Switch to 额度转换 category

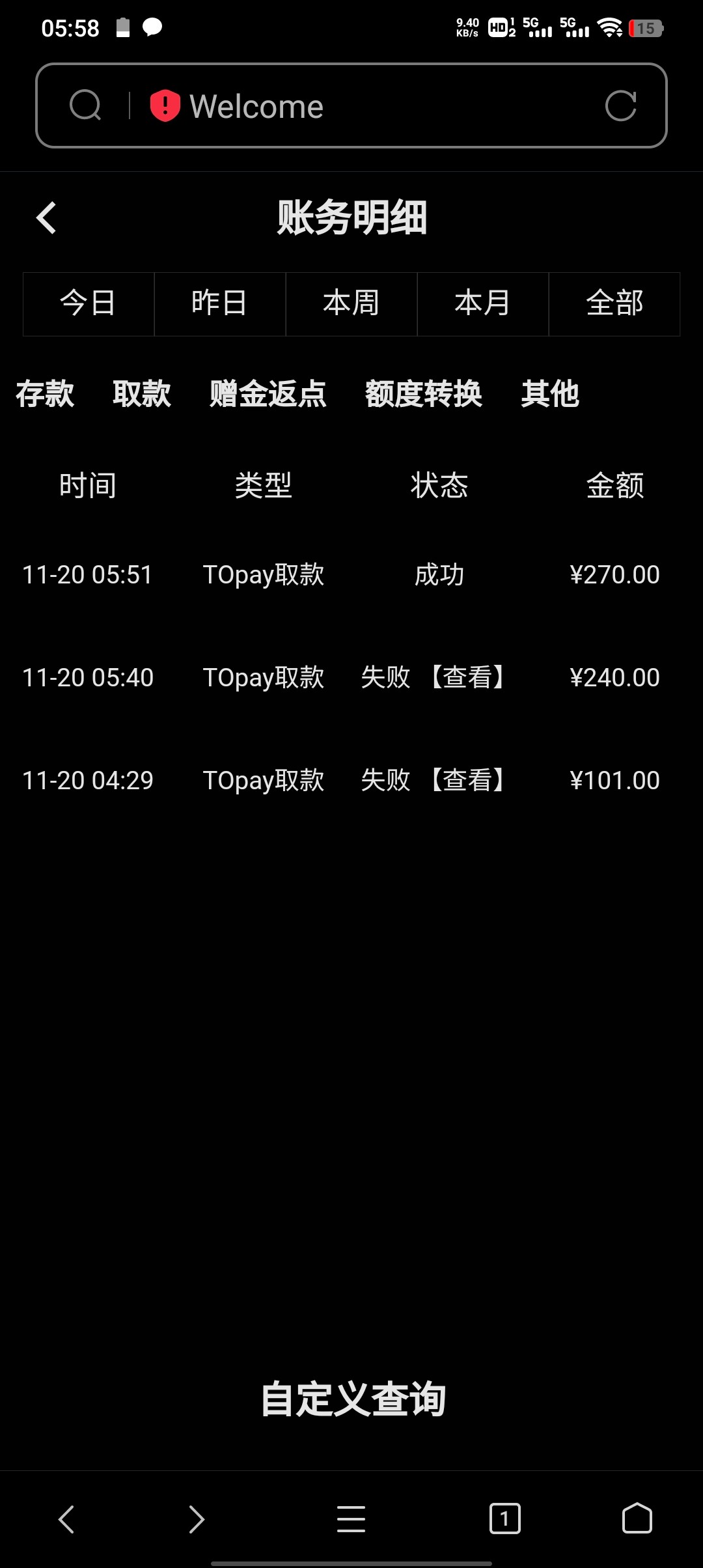424,394
